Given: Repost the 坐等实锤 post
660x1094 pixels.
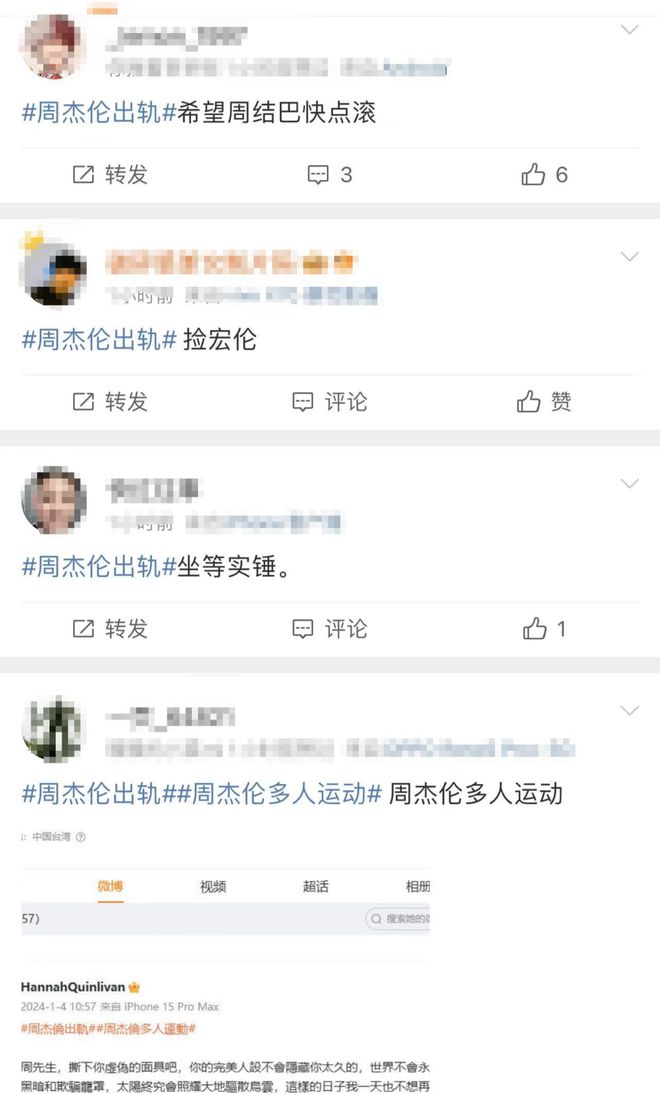Looking at the screenshot, I should (110, 629).
